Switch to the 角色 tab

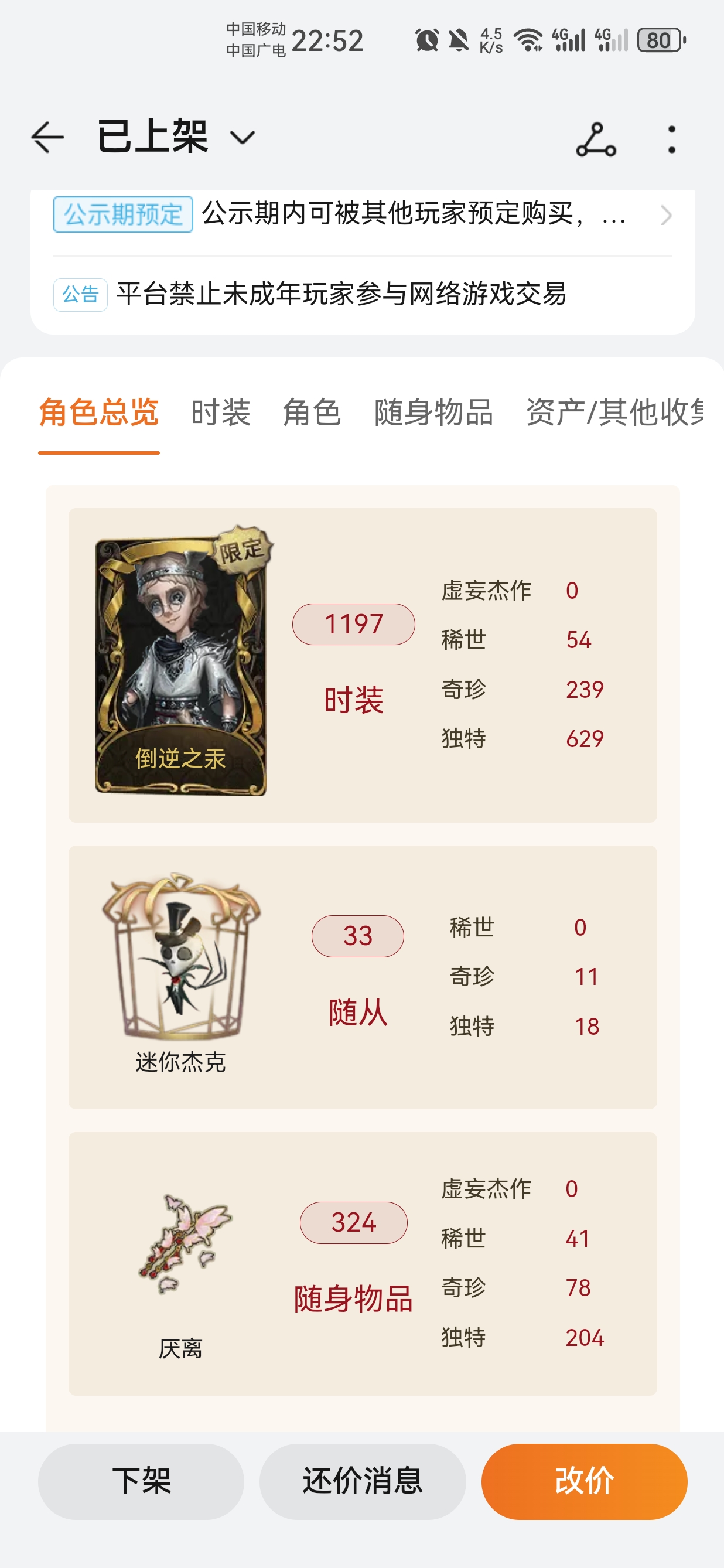[x=312, y=413]
